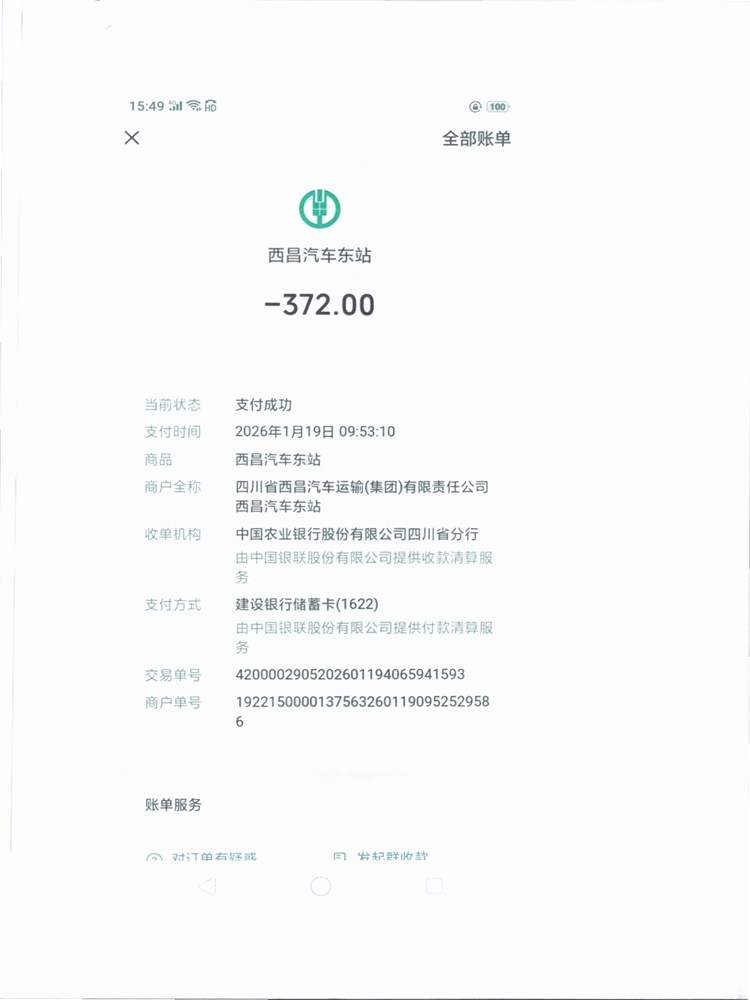
Task: Go to the system home screen
Action: click(x=321, y=886)
